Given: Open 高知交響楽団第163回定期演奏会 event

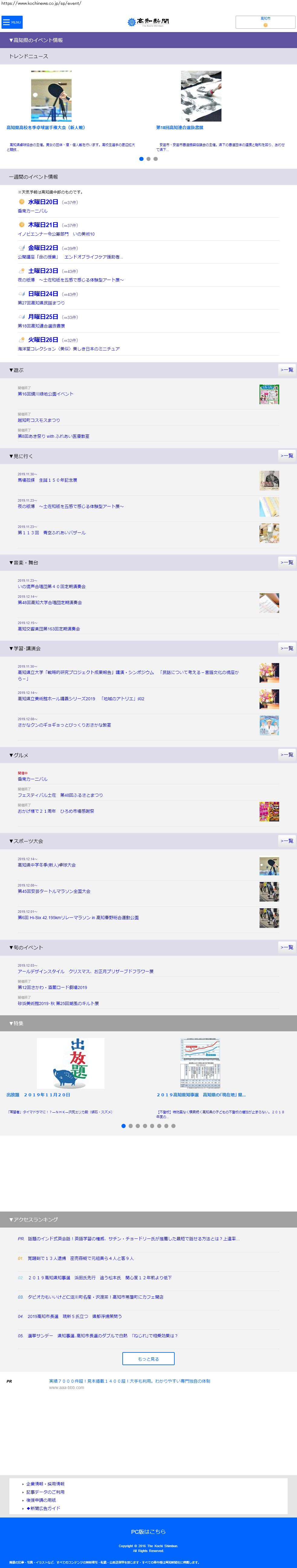Looking at the screenshot, I should (49, 629).
